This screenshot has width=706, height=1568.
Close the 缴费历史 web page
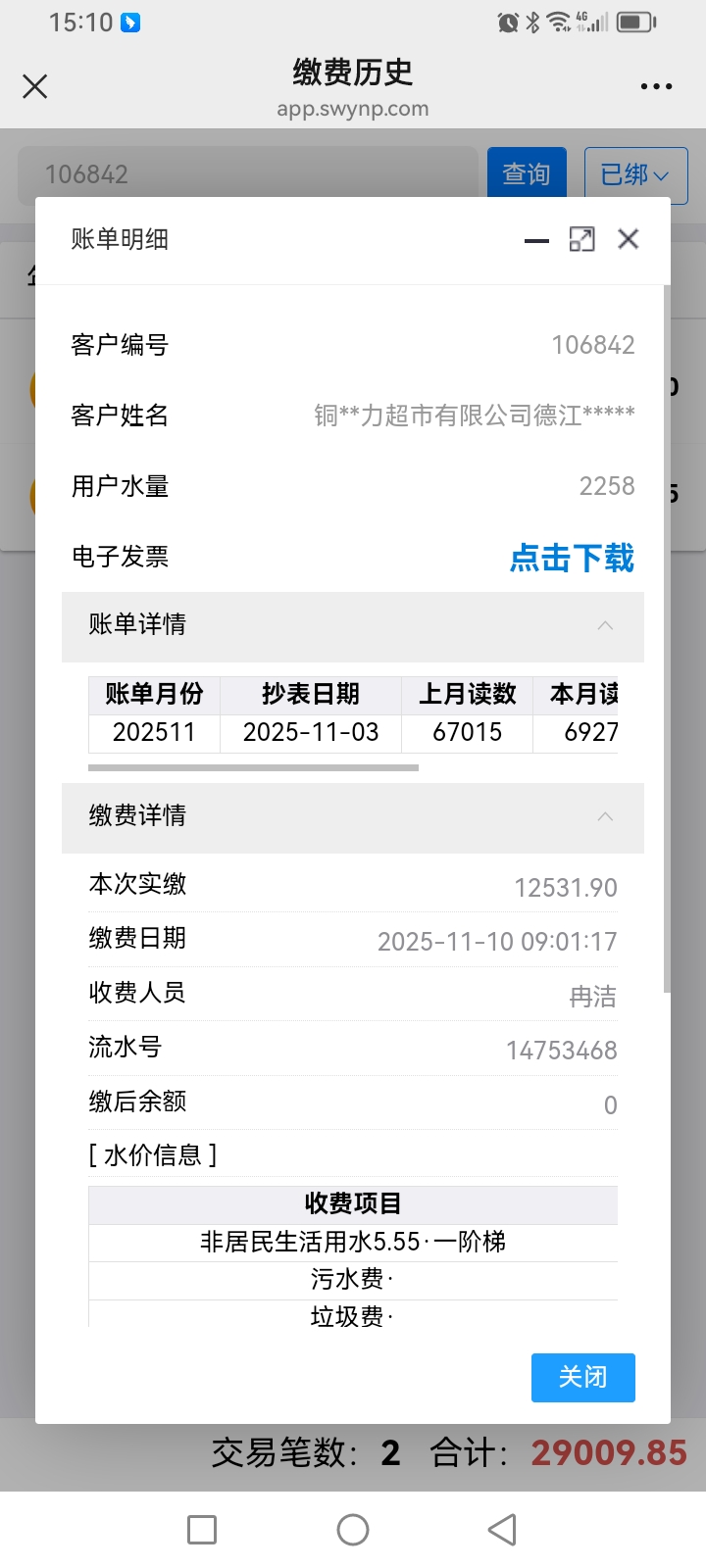[35, 87]
